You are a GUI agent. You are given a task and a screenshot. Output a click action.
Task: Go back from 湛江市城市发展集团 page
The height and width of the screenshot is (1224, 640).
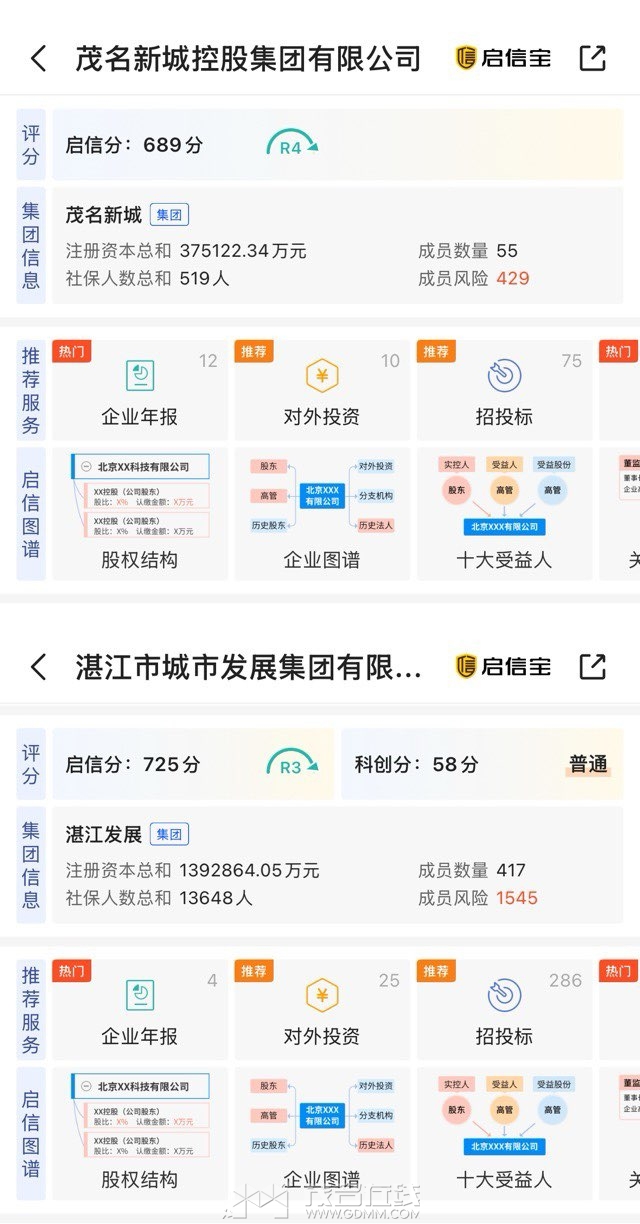point(39,667)
